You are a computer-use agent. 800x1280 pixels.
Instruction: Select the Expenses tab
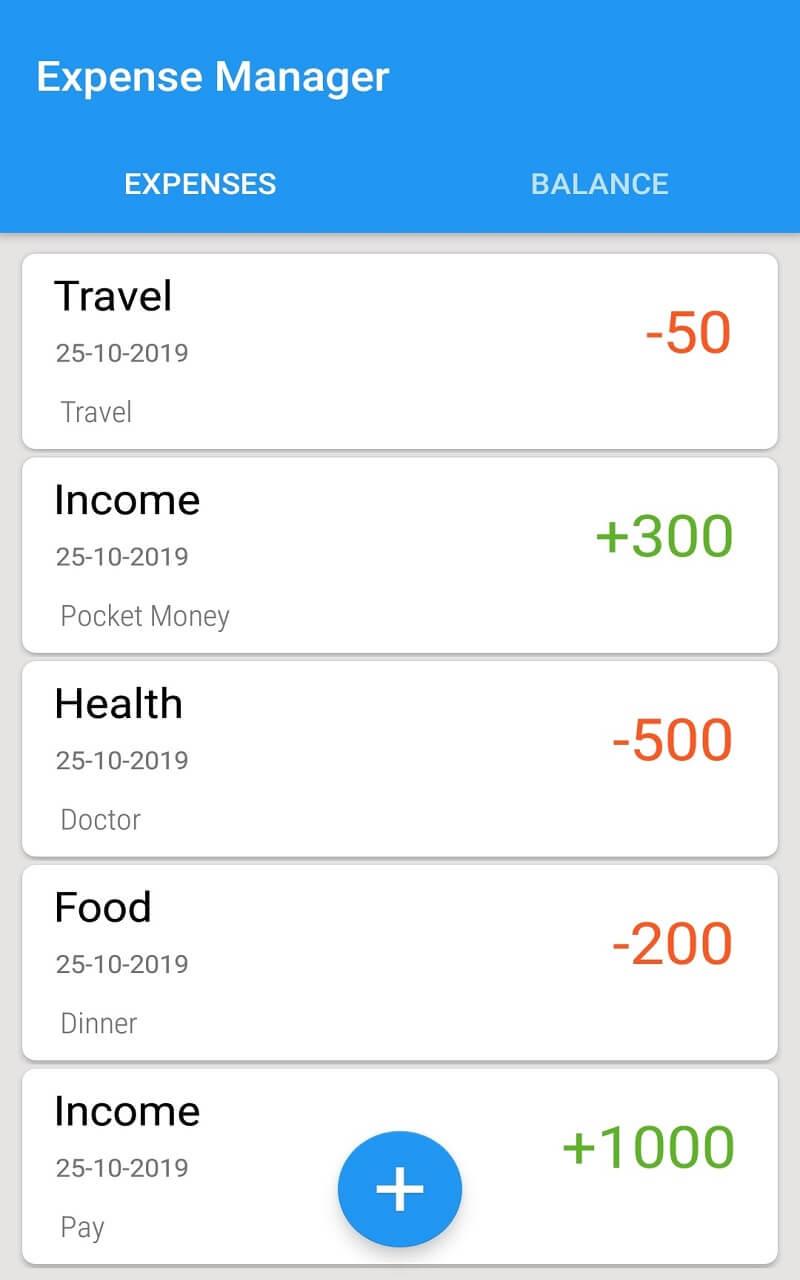(x=200, y=184)
